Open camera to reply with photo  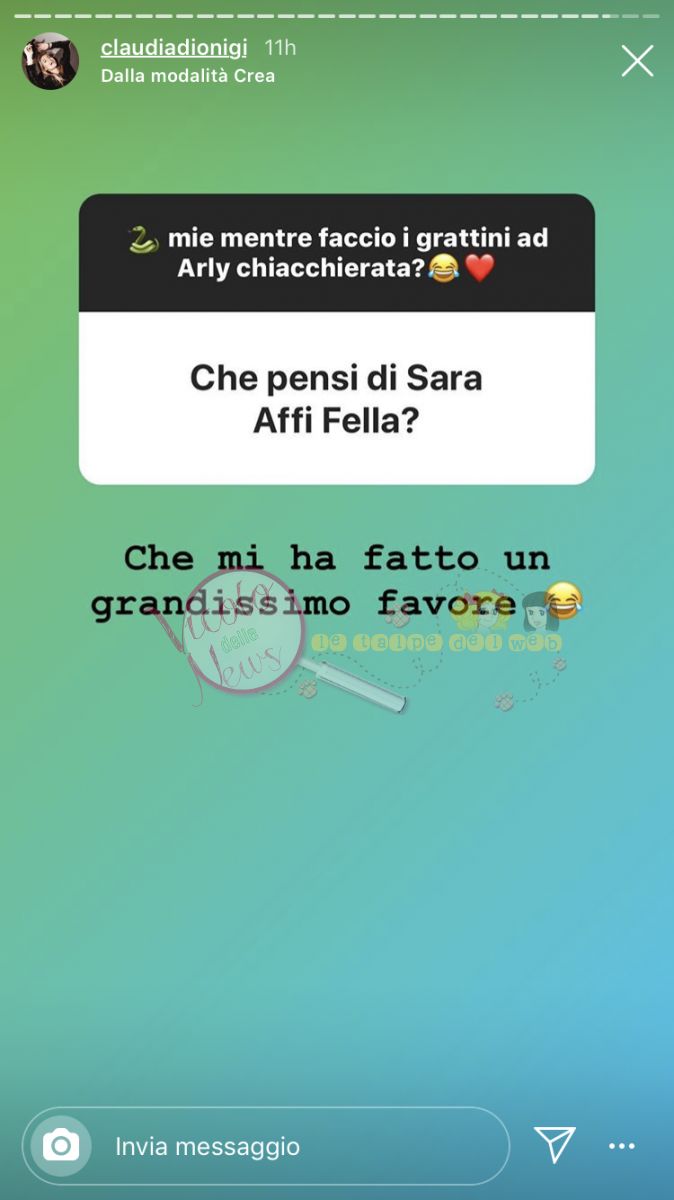point(61,1145)
